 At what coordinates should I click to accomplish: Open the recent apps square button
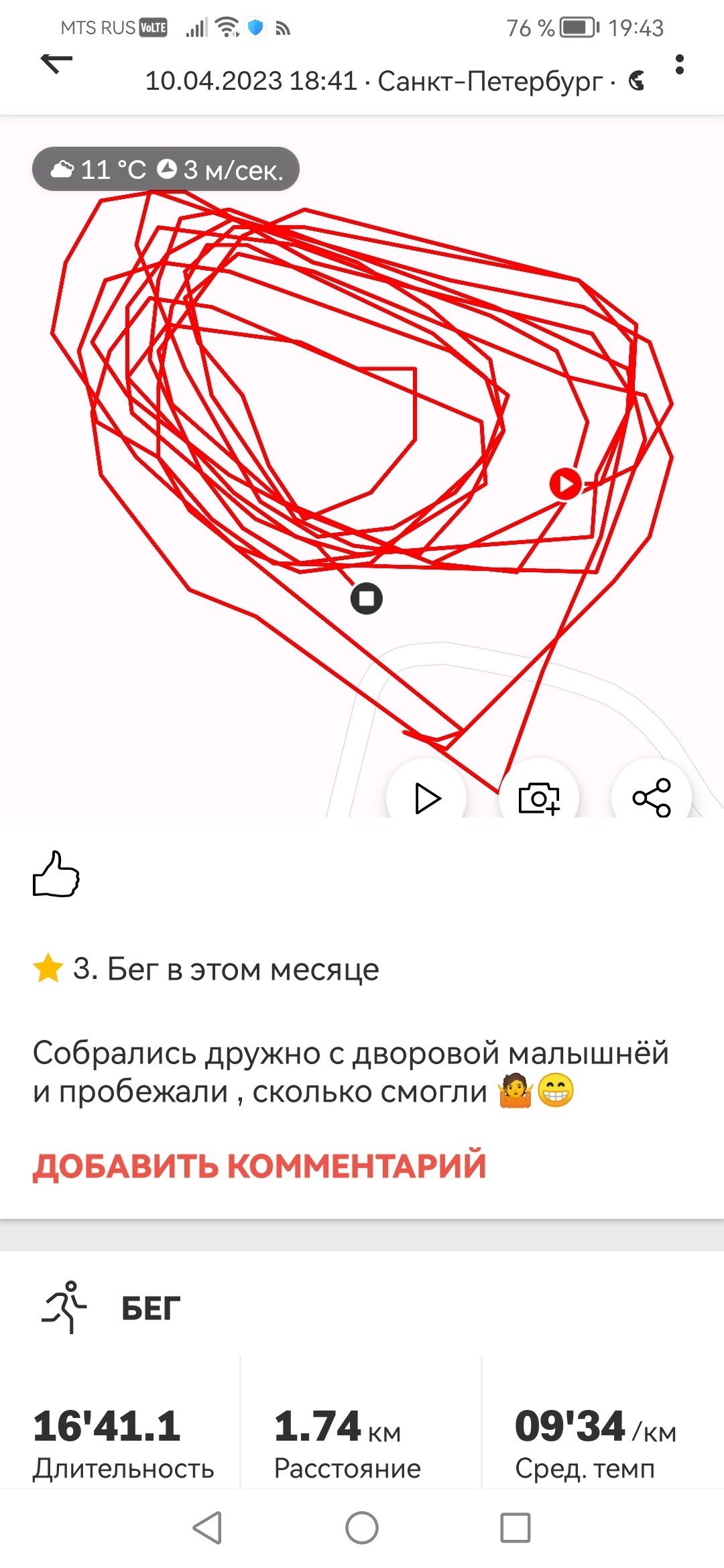point(516,1528)
